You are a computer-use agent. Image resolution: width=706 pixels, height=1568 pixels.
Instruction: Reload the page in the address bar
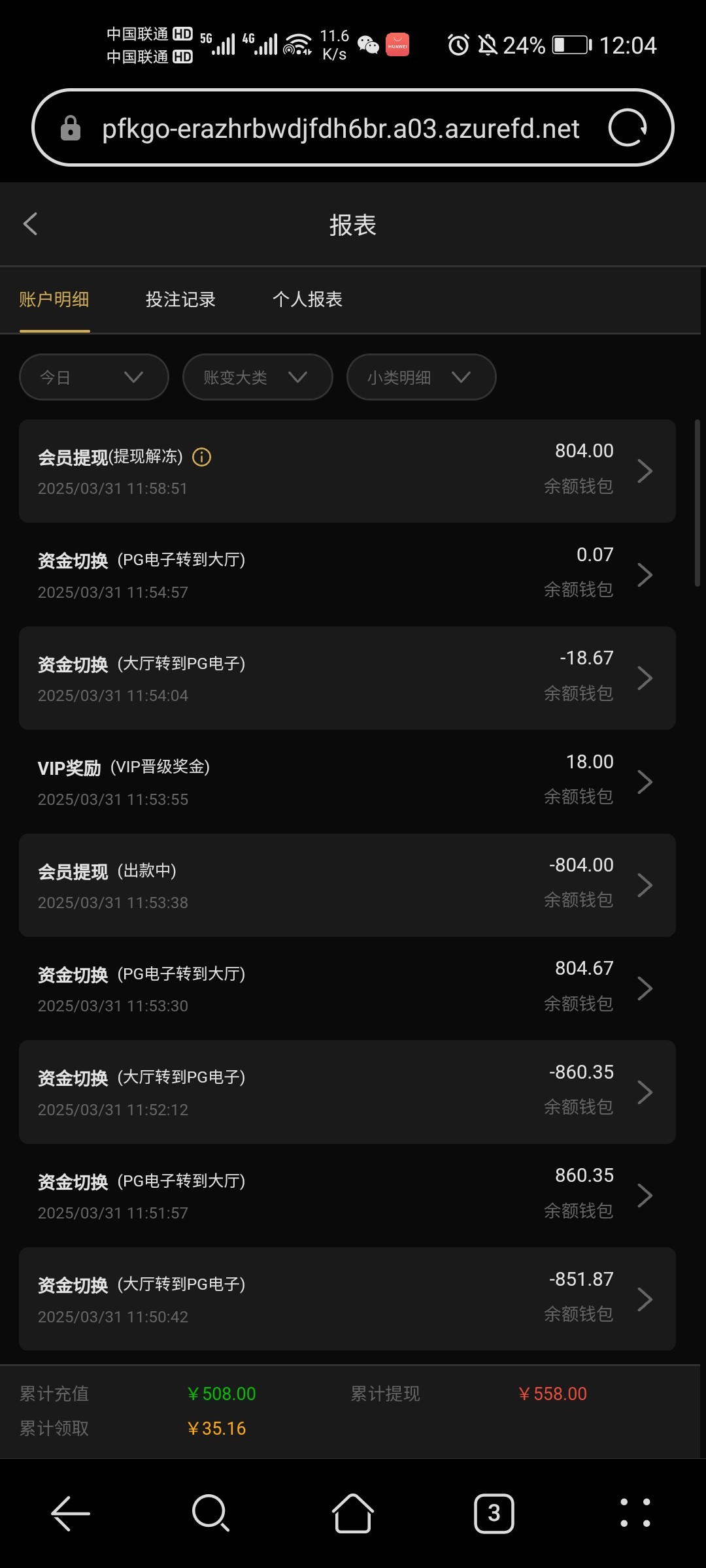click(627, 128)
